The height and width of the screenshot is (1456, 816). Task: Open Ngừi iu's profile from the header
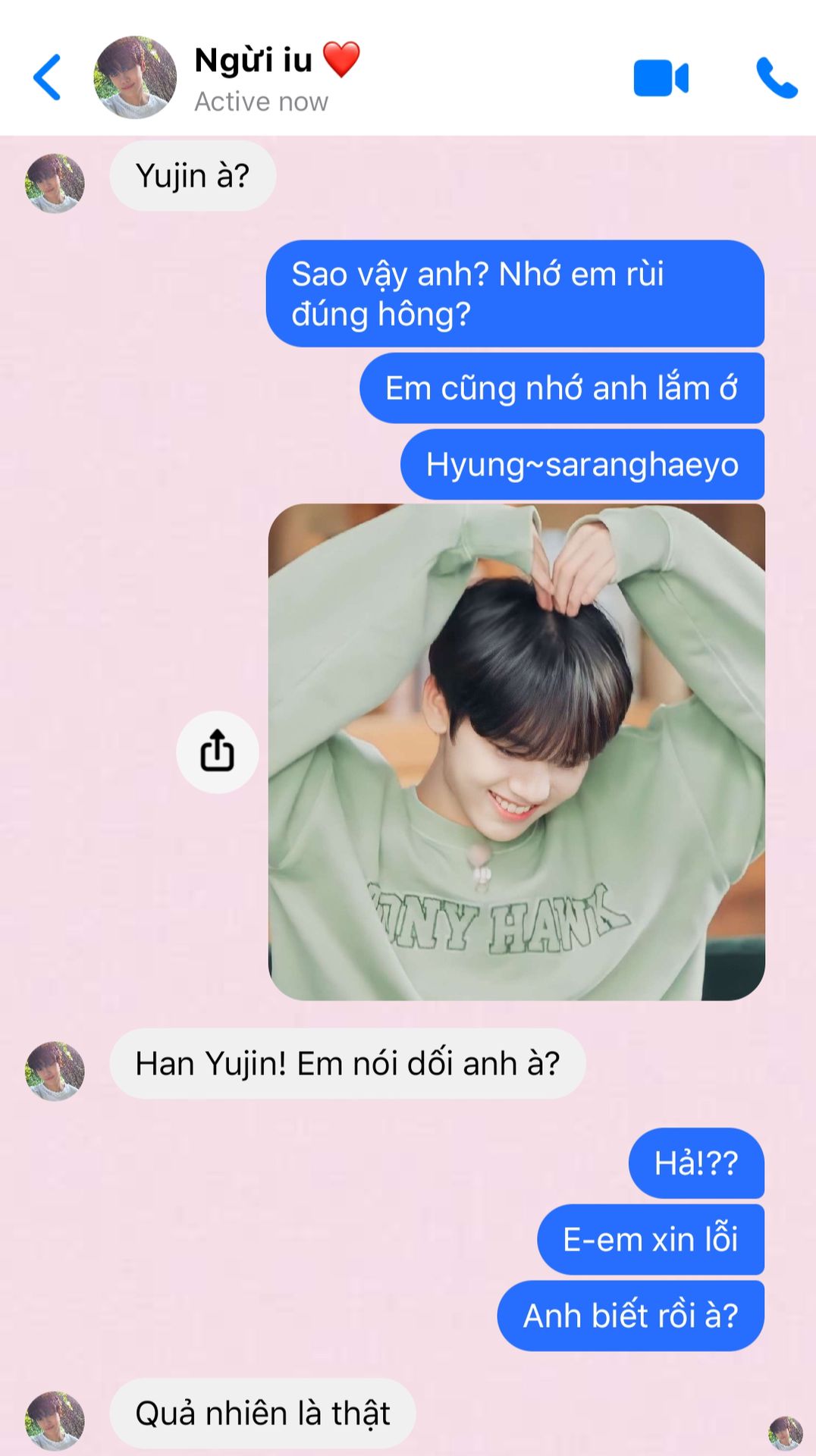(x=135, y=77)
